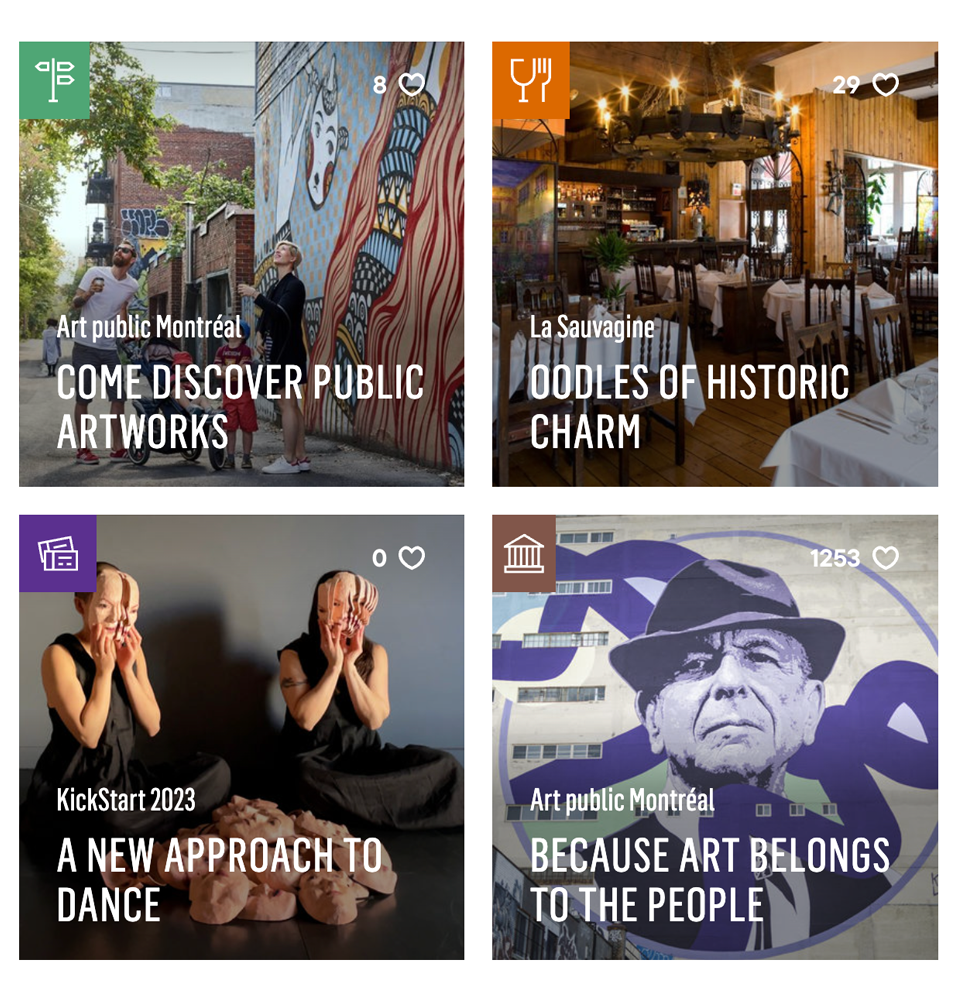
Task: Open the Come Discover Public Artworks card
Action: (x=241, y=406)
